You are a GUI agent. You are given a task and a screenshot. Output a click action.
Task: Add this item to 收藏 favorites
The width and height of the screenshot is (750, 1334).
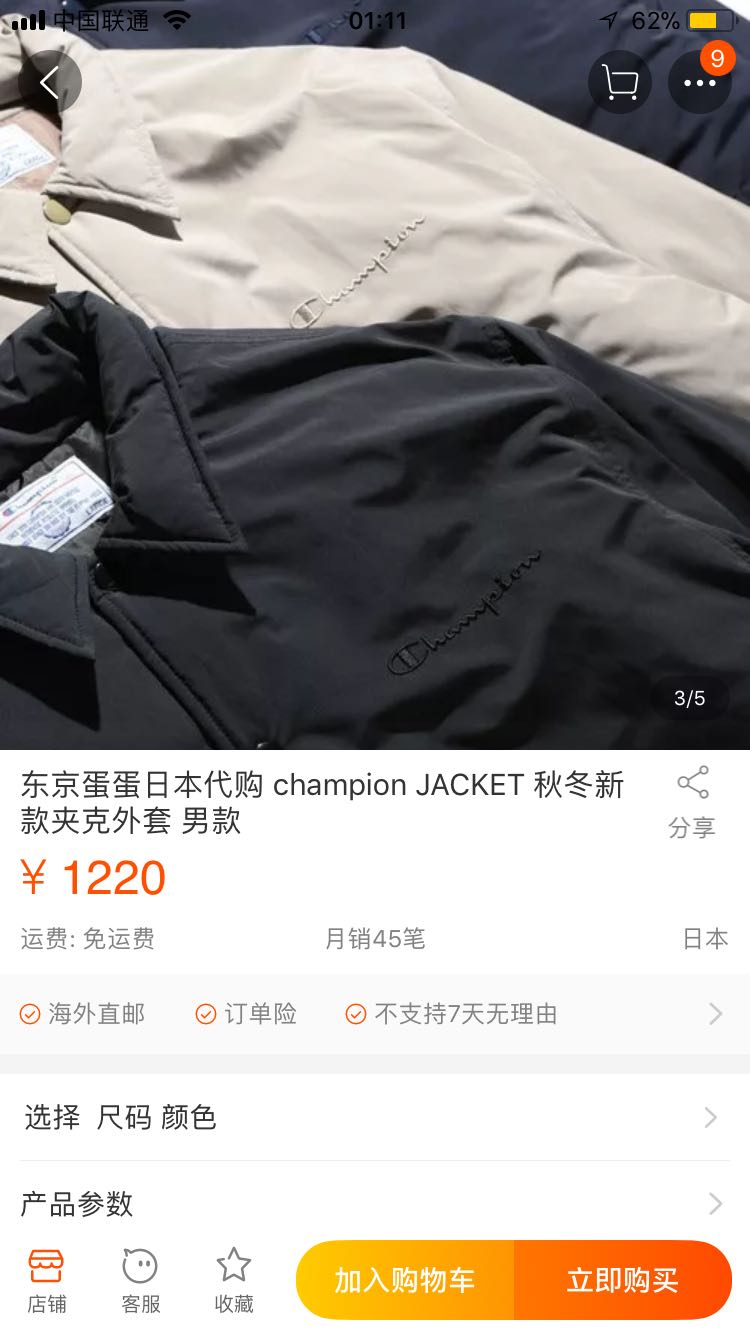(234, 1280)
